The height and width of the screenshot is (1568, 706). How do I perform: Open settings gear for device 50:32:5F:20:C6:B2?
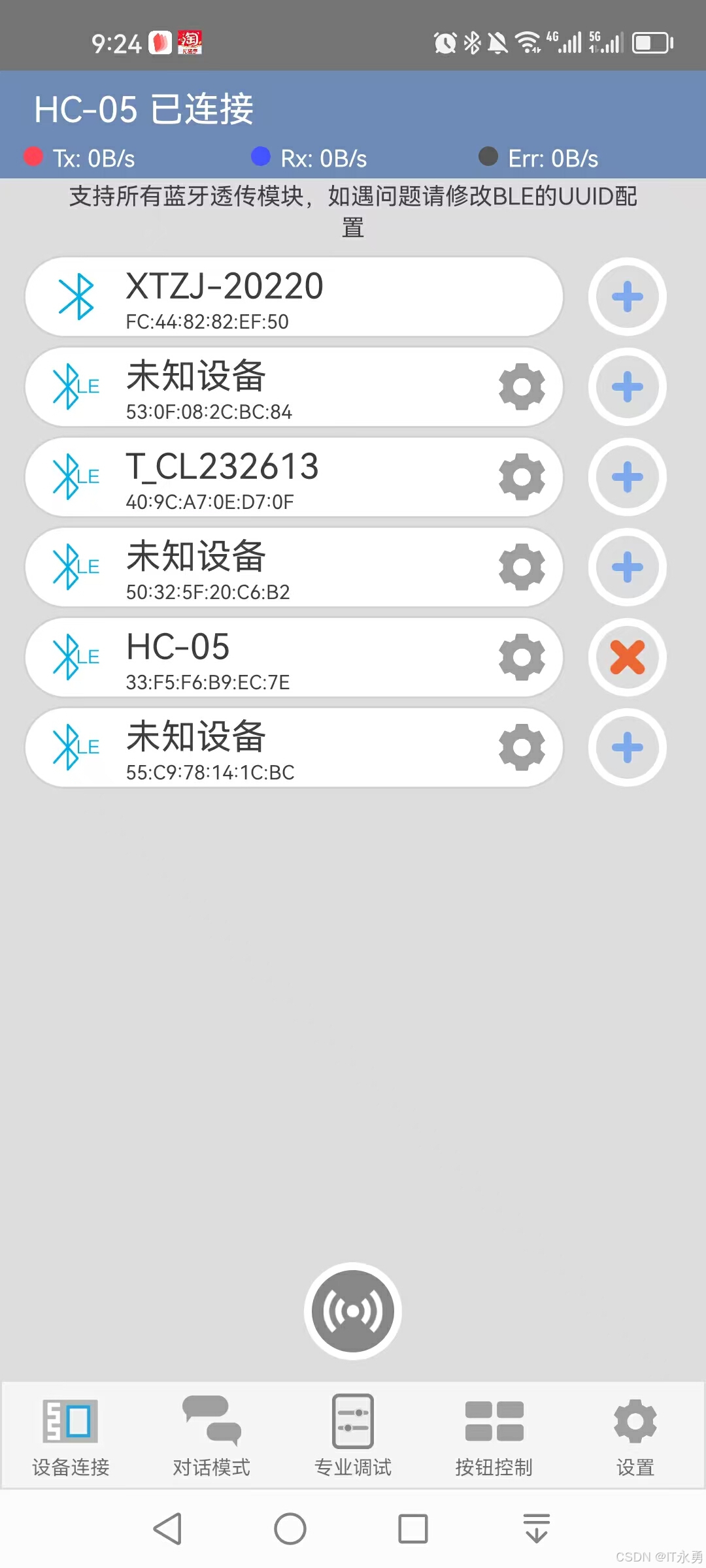click(x=521, y=567)
